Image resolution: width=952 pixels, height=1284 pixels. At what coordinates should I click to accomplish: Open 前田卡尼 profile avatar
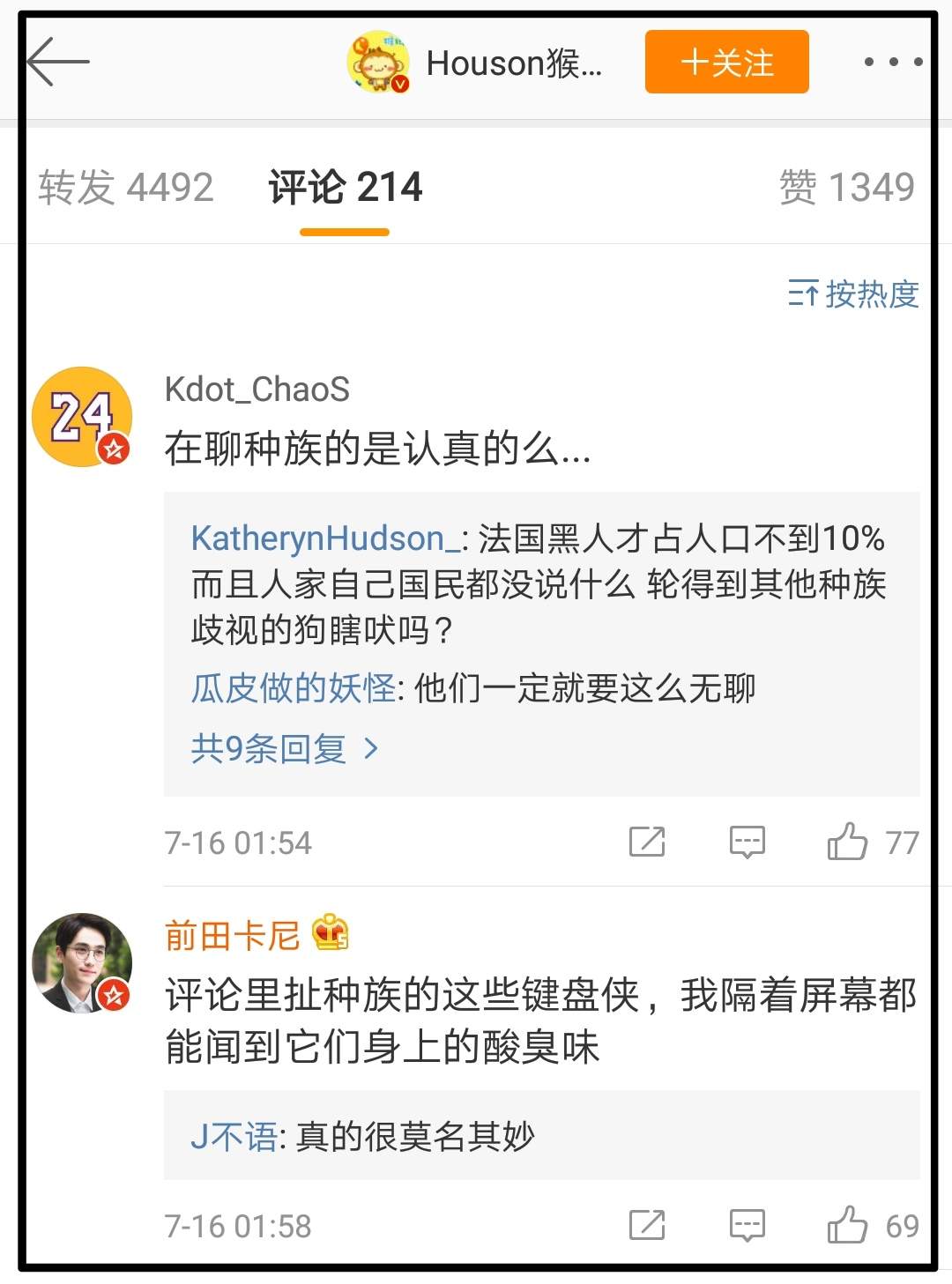click(82, 963)
